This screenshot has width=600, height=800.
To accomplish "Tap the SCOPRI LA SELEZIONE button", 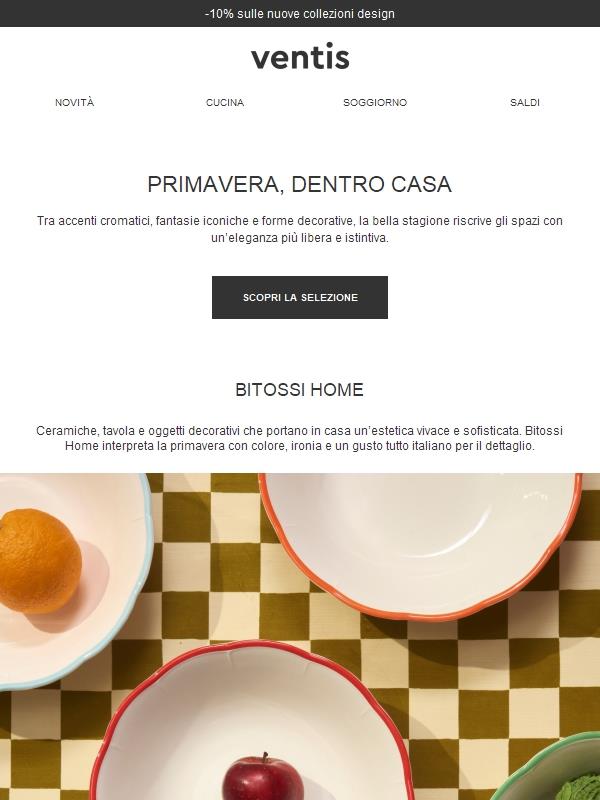I will coord(300,298).
